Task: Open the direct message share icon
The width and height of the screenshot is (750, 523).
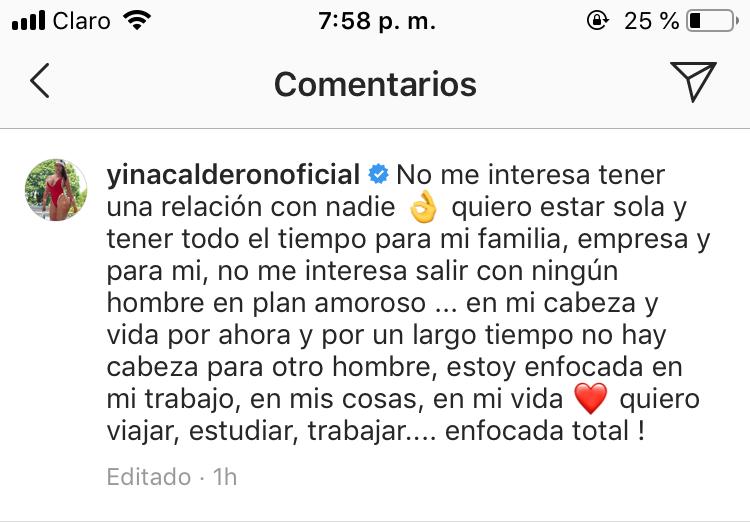Action: point(692,82)
